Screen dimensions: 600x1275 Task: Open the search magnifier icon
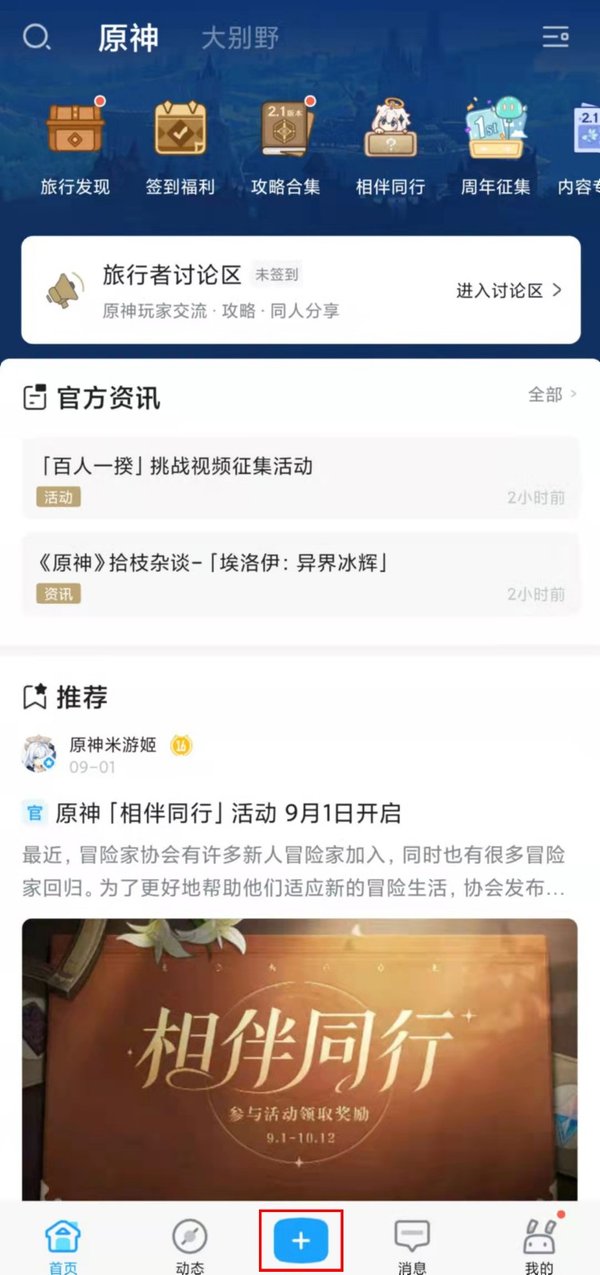point(36,38)
